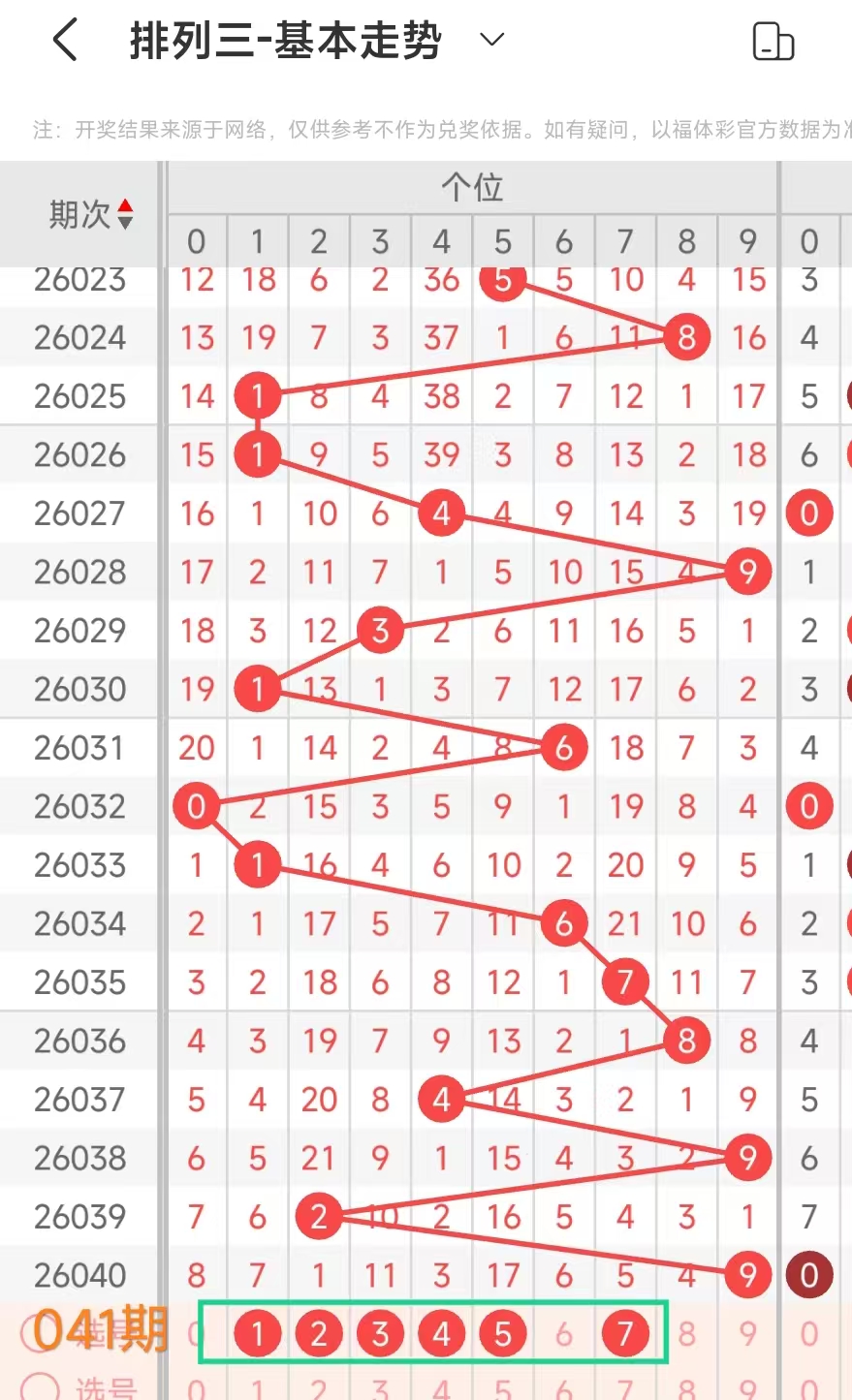Viewport: 852px width, 1400px height.
Task: Deselect number 2 in the green-boxed row
Action: [x=319, y=1334]
